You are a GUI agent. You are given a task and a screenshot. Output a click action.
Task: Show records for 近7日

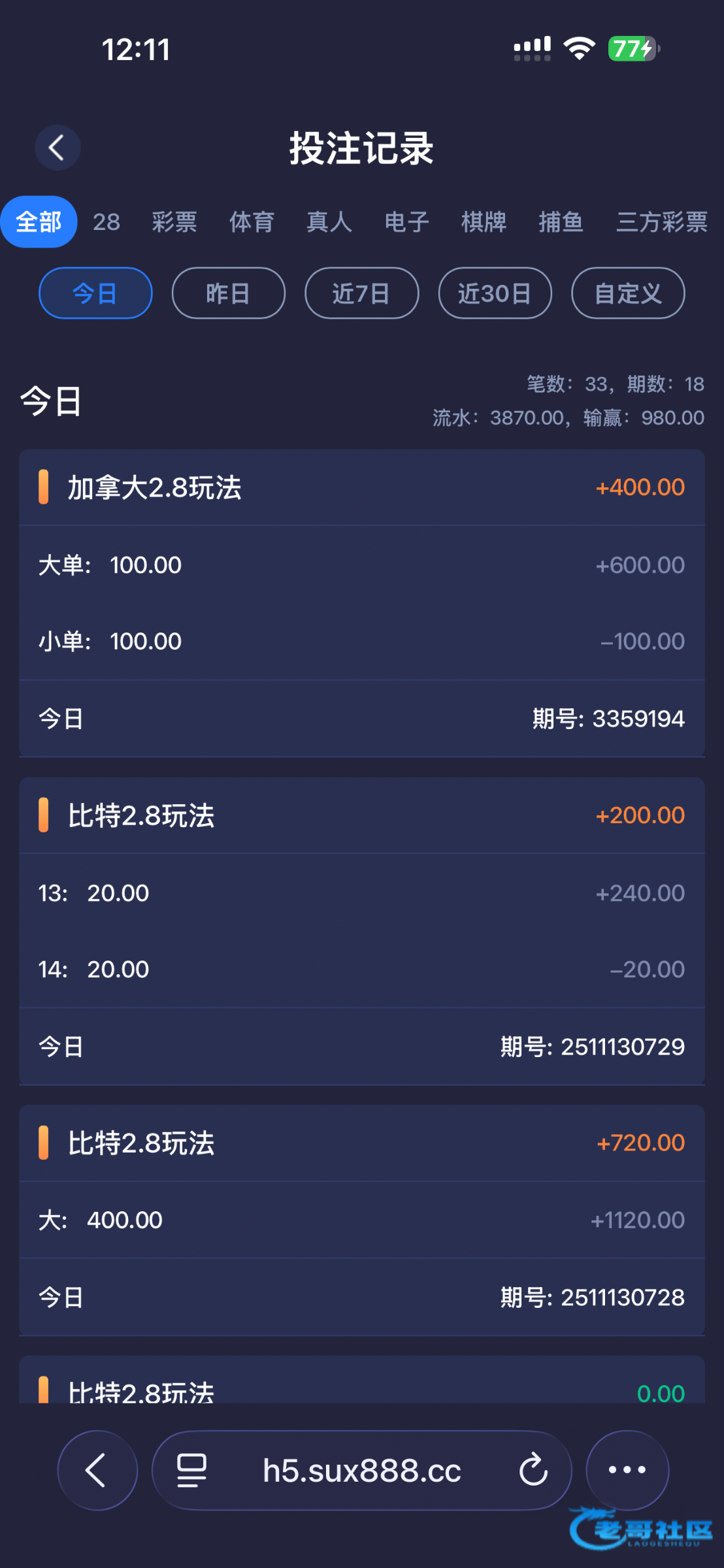361,293
